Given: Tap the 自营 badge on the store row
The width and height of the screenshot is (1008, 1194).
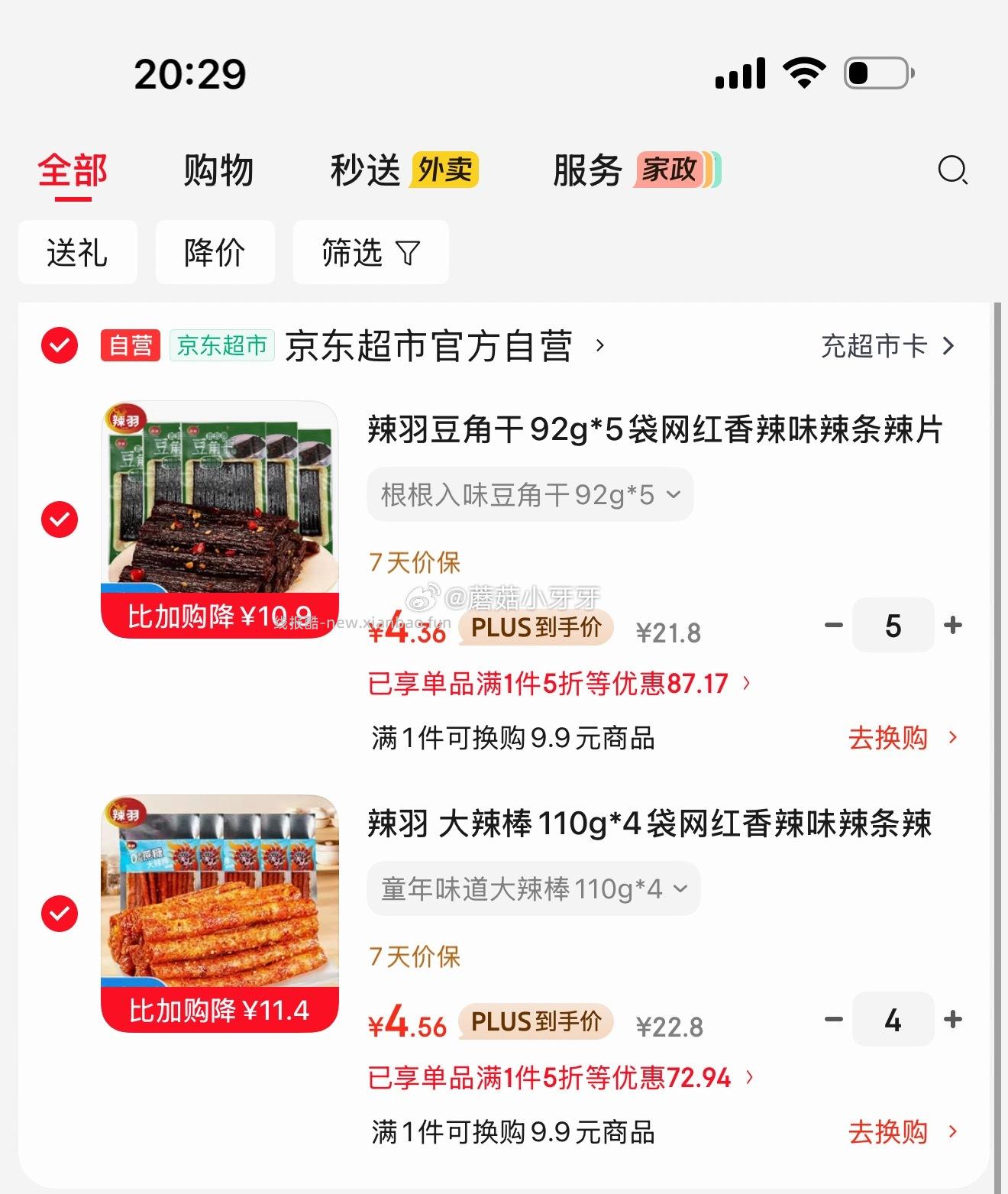Looking at the screenshot, I should coord(130,345).
